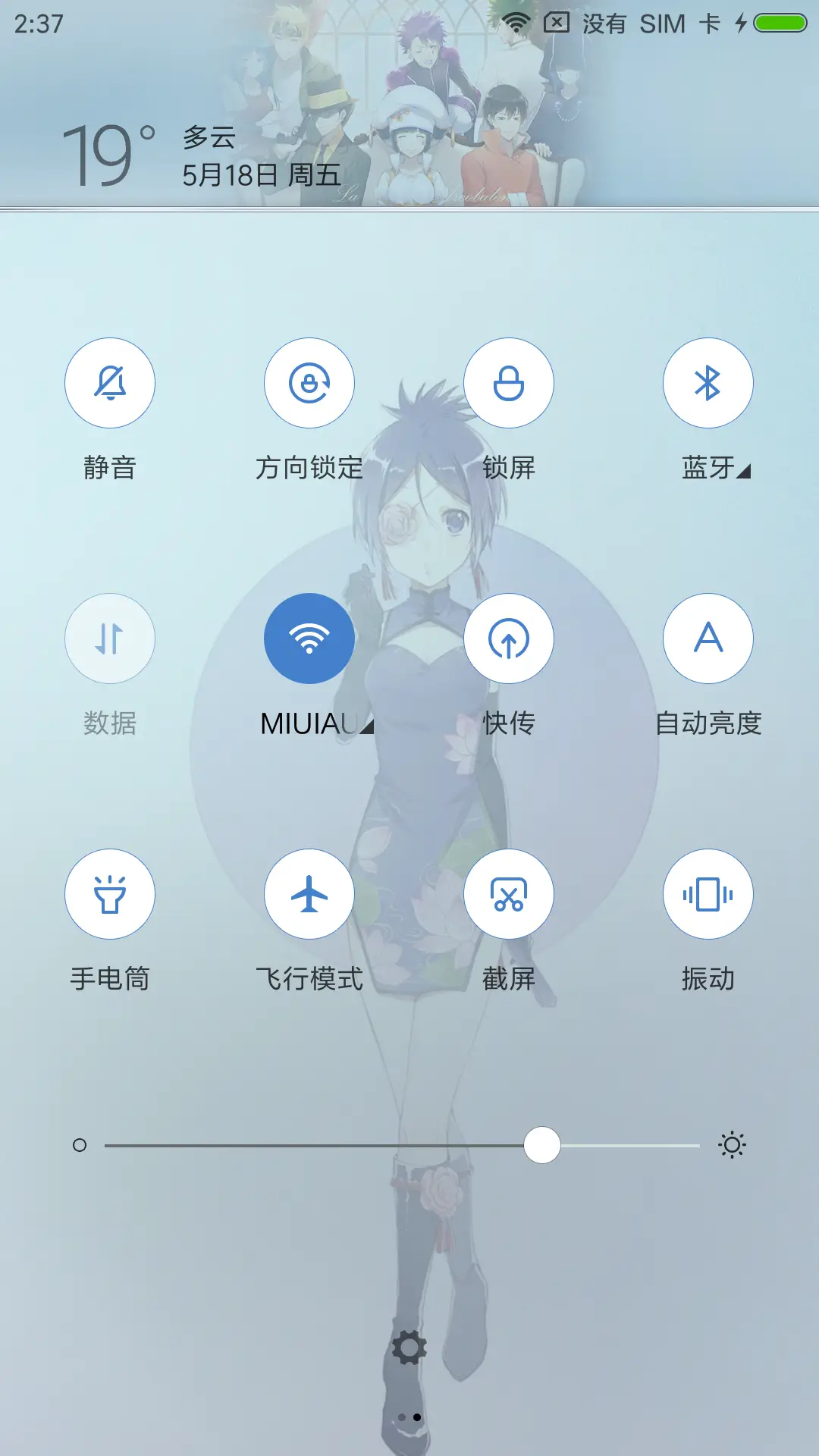Toggle auto brightness (自动亮度)
Image resolution: width=819 pixels, height=1456 pixels.
pos(708,639)
